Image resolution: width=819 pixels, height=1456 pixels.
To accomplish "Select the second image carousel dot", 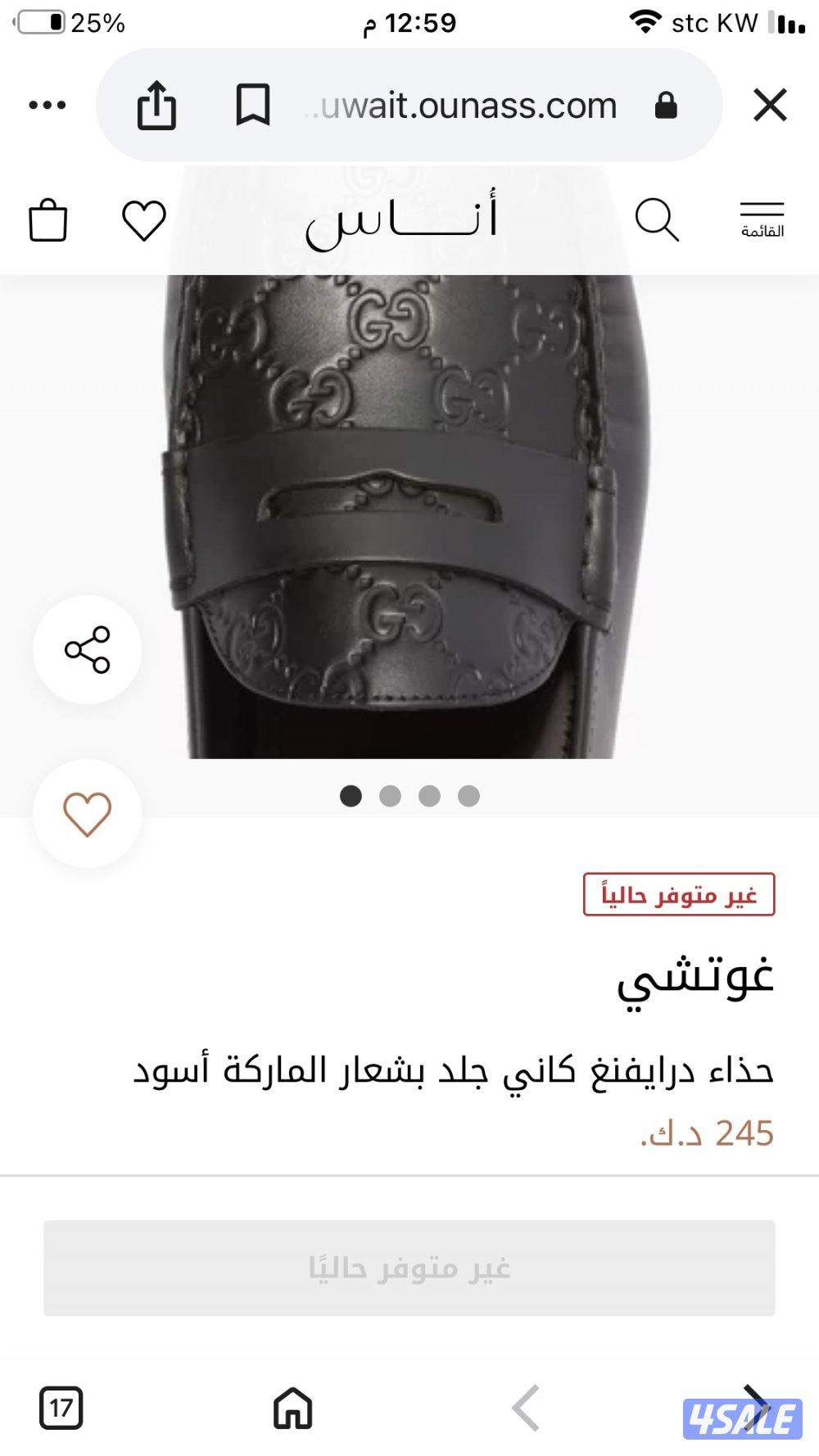I will coord(391,795).
